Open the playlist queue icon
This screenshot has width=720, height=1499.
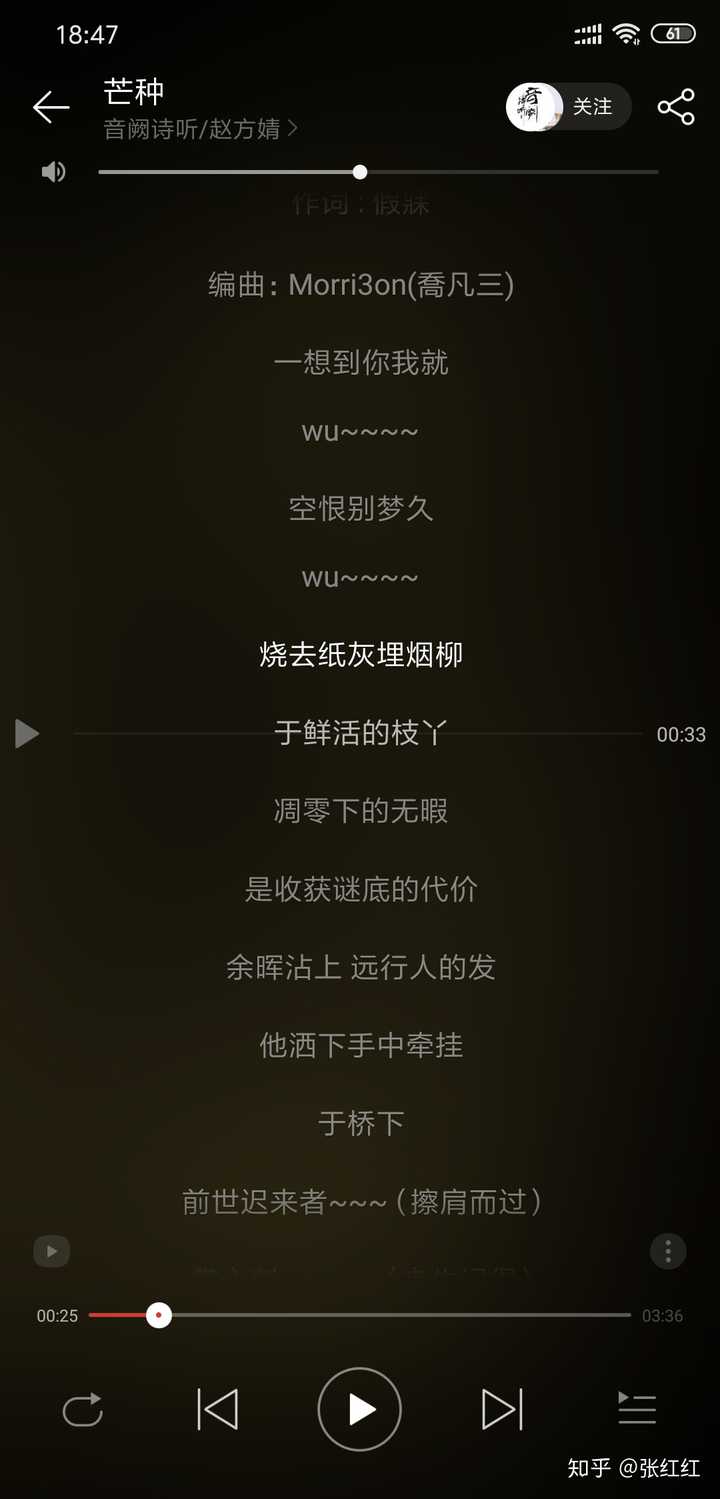point(637,1409)
